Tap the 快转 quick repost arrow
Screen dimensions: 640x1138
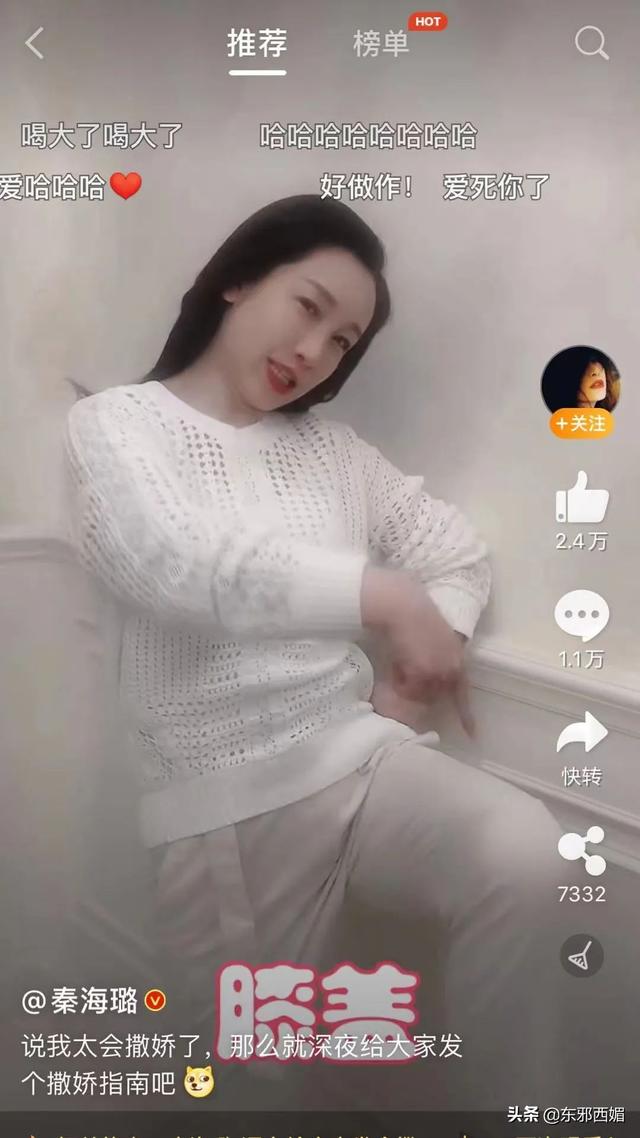pyautogui.click(x=582, y=732)
